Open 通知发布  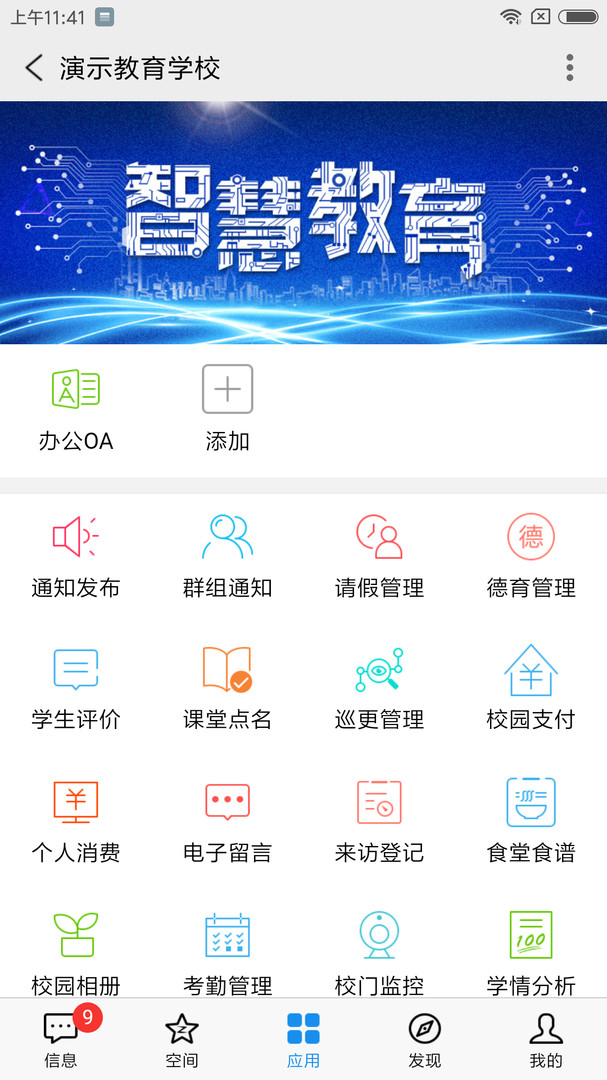point(76,555)
